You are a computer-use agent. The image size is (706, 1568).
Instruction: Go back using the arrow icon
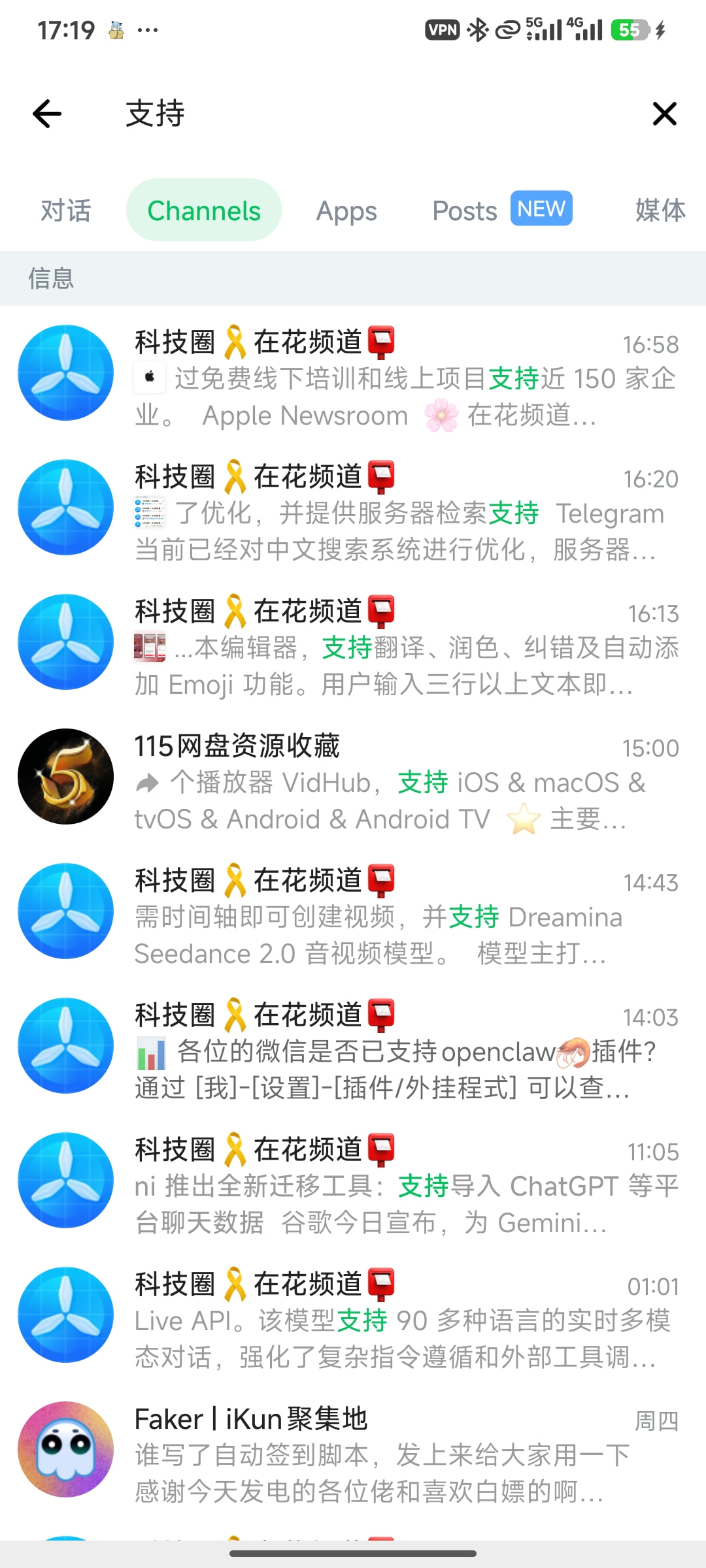click(x=47, y=114)
